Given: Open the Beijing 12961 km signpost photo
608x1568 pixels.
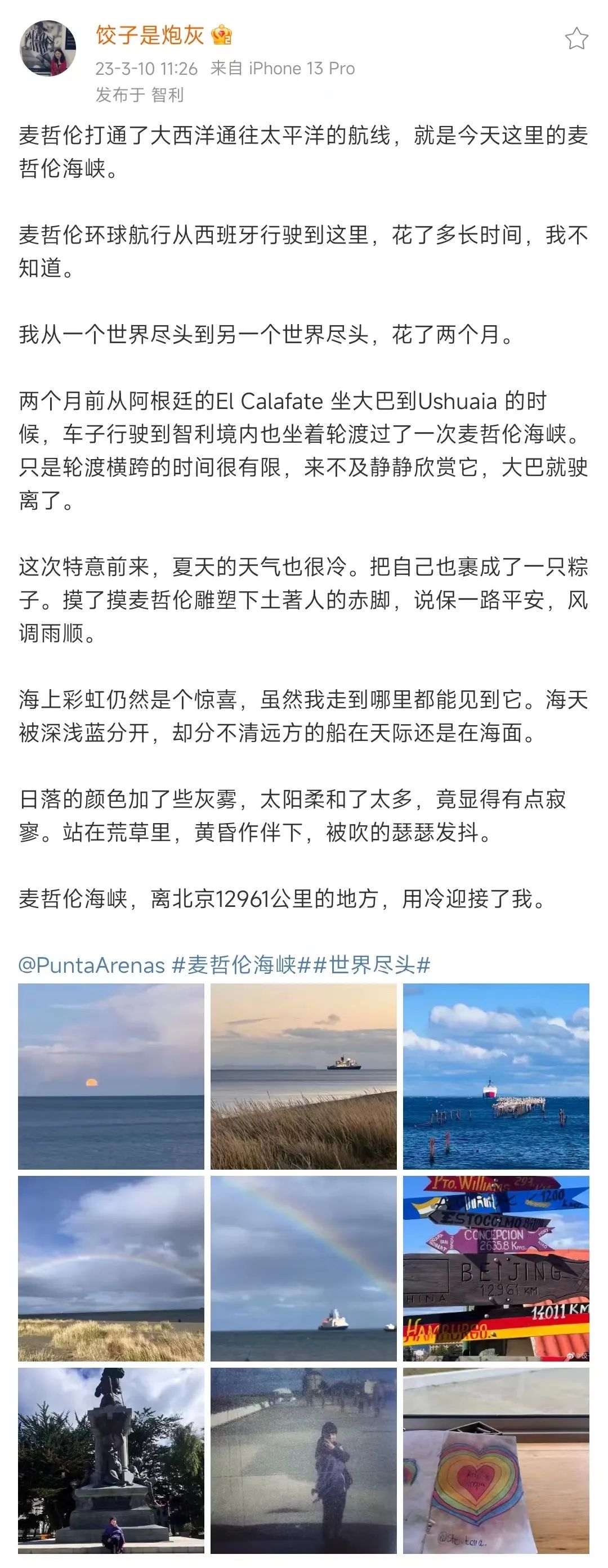Looking at the screenshot, I should pos(496,1269).
